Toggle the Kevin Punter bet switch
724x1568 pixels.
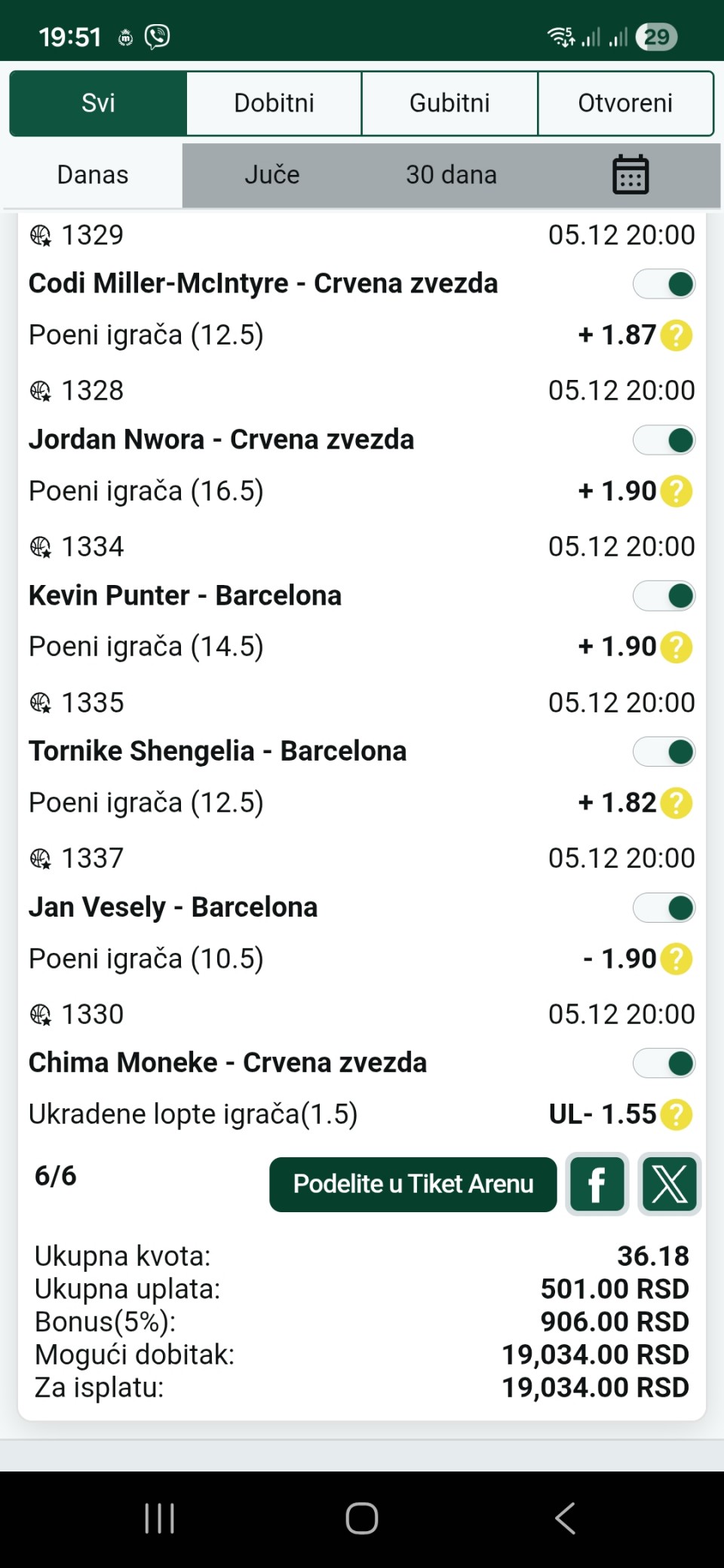pyautogui.click(x=664, y=596)
